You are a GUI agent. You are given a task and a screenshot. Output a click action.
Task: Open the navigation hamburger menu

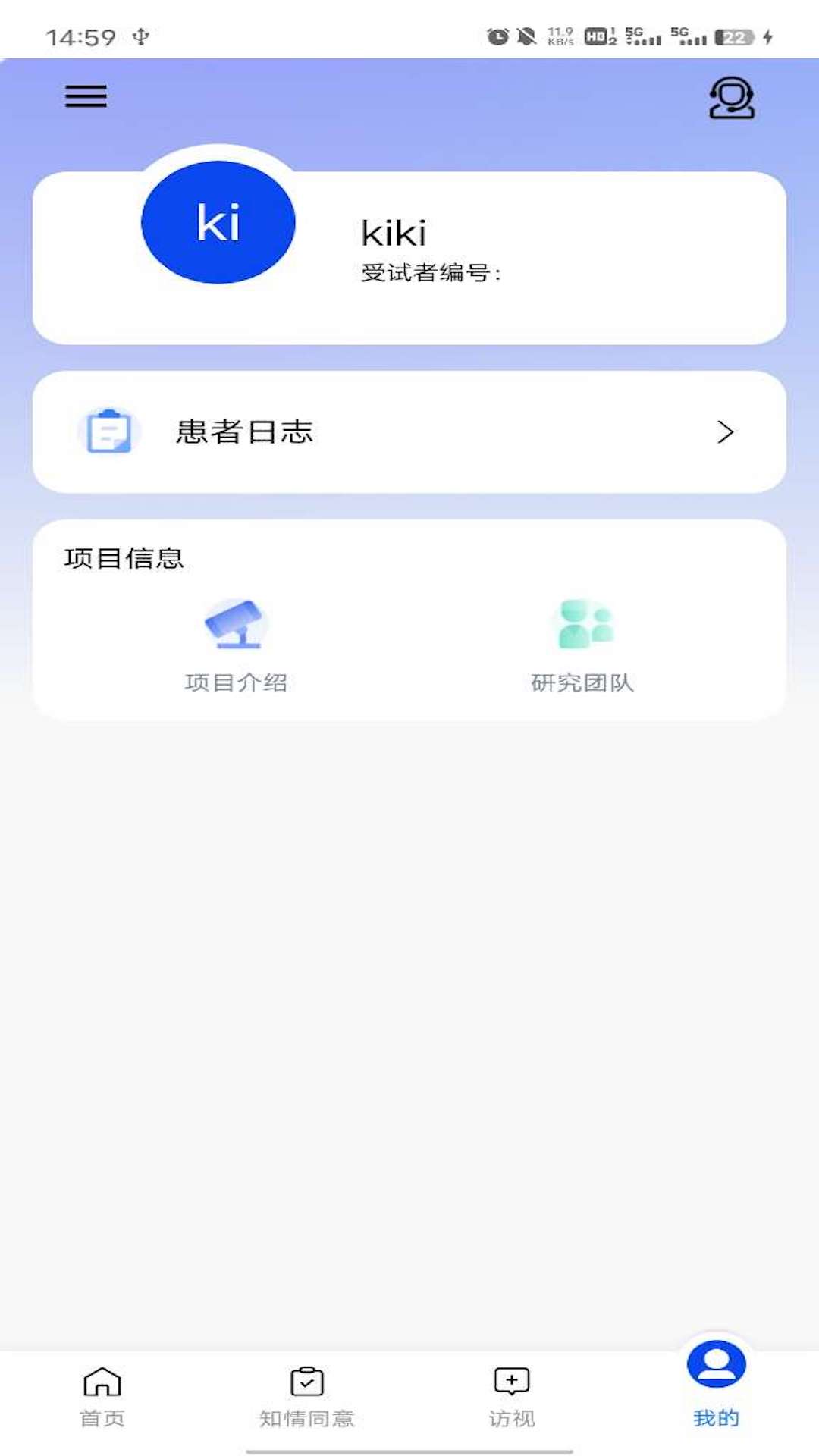[x=84, y=97]
